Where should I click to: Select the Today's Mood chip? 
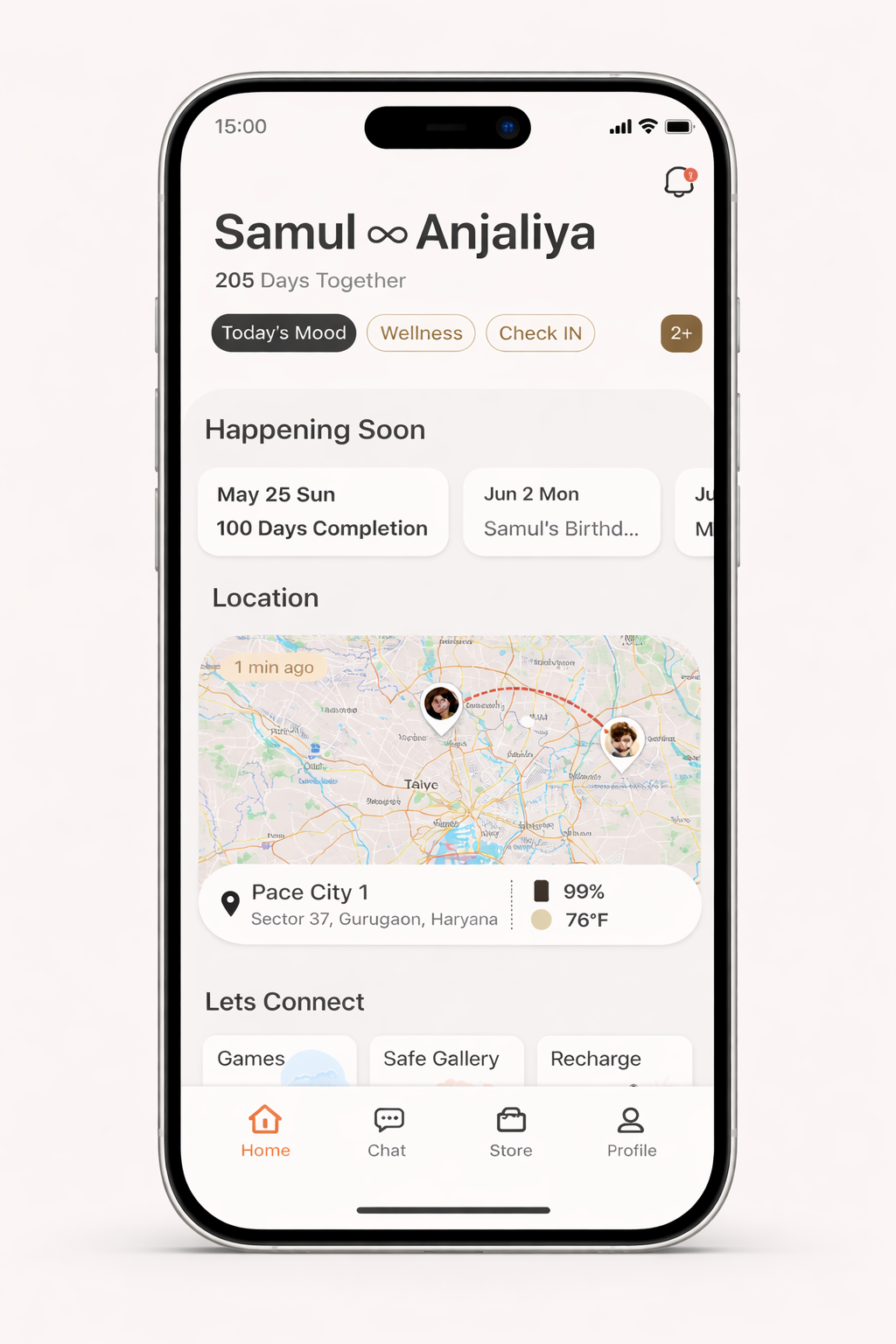pos(283,333)
